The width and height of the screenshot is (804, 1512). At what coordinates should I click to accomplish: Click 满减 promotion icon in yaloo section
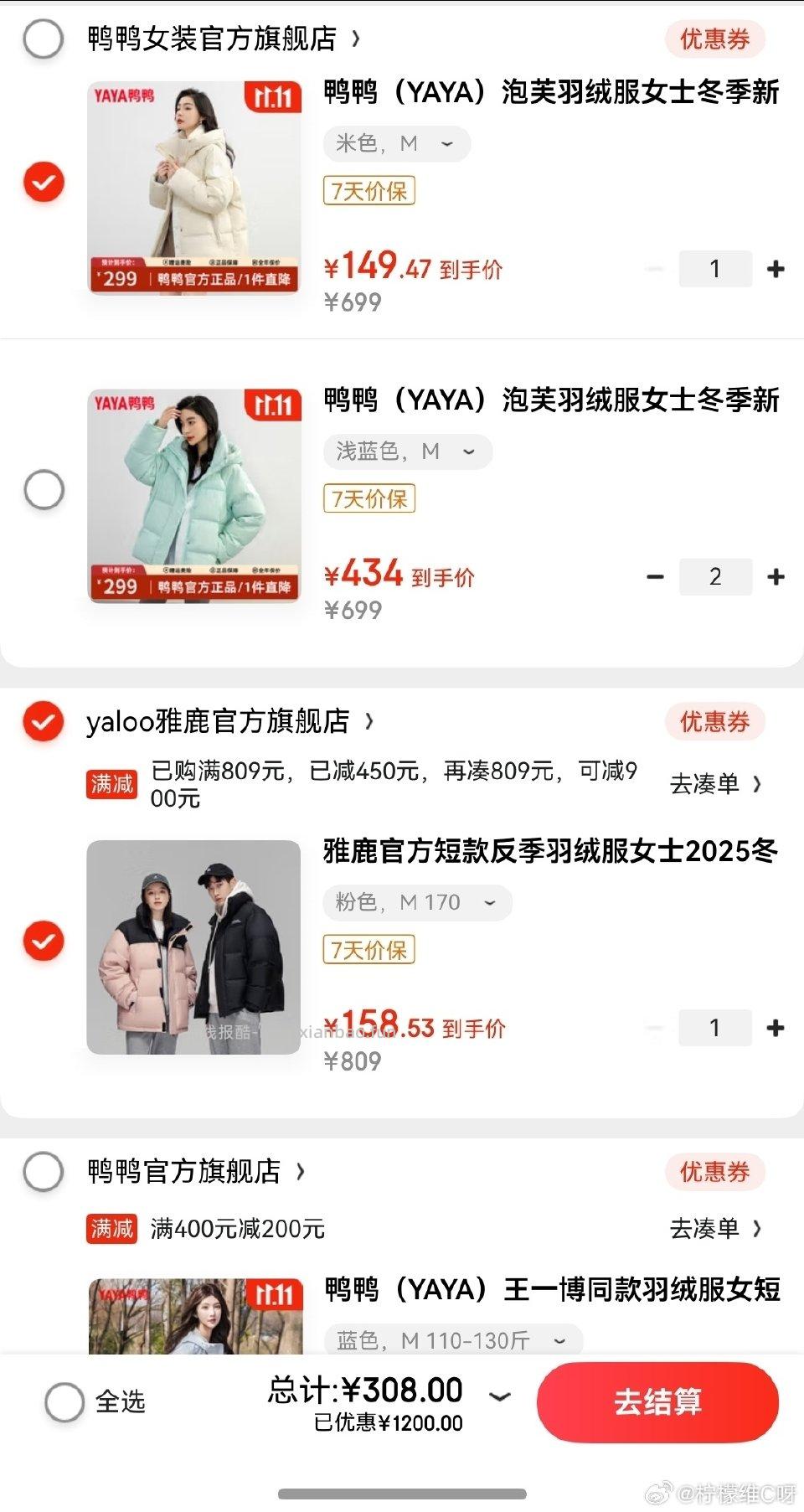click(112, 786)
